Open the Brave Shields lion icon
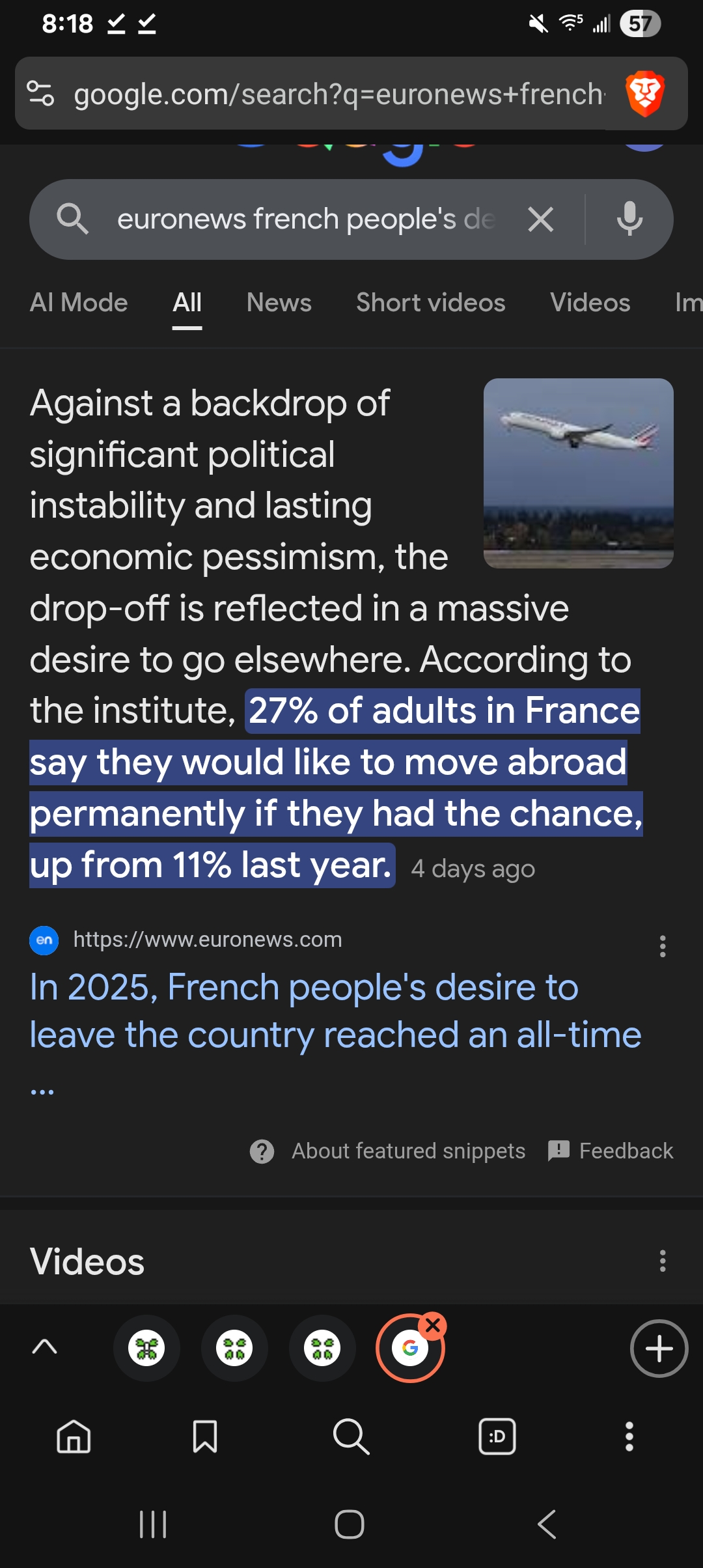This screenshot has height=1568, width=703. (x=644, y=94)
